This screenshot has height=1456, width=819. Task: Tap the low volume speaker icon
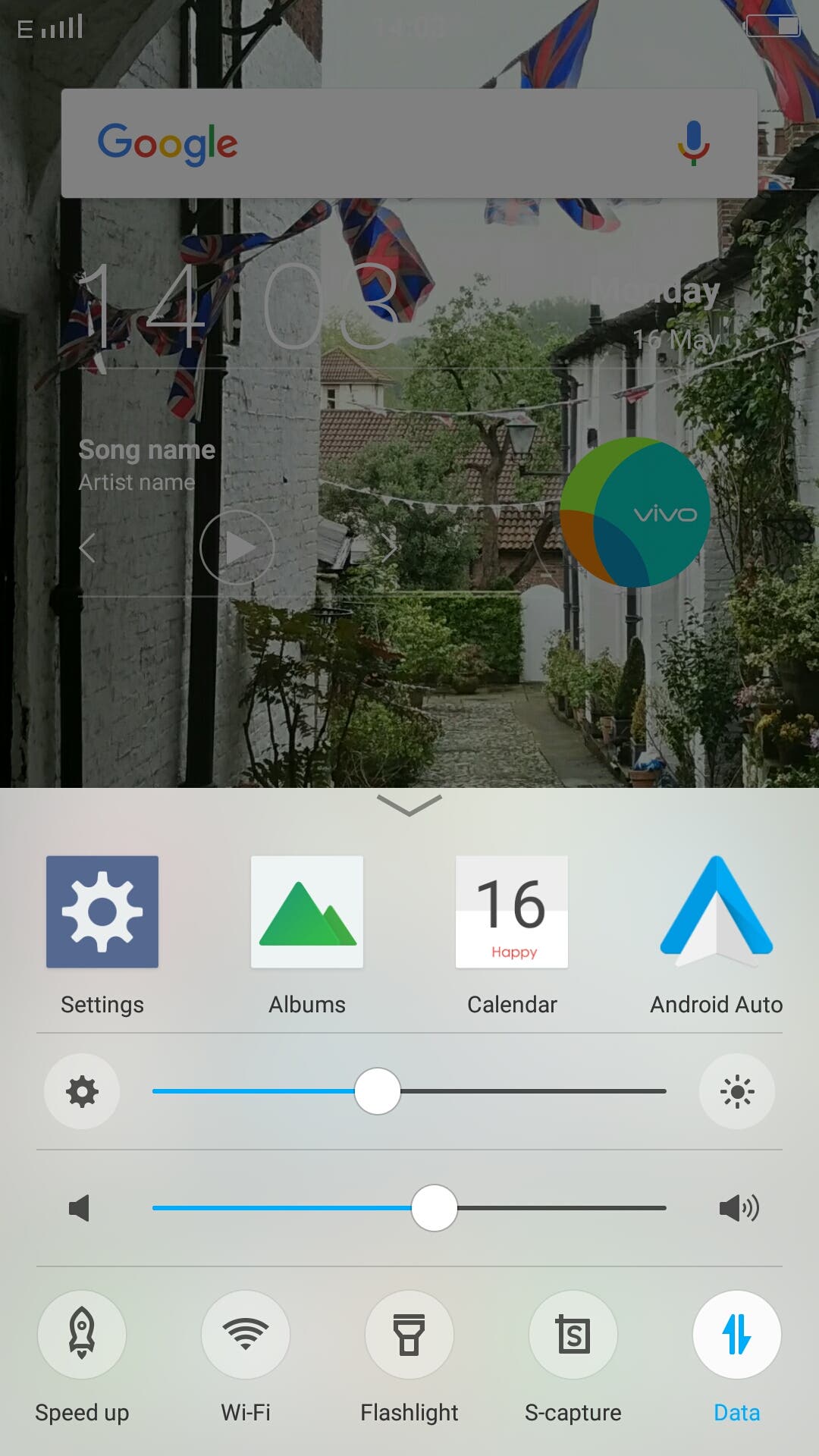[x=80, y=1208]
